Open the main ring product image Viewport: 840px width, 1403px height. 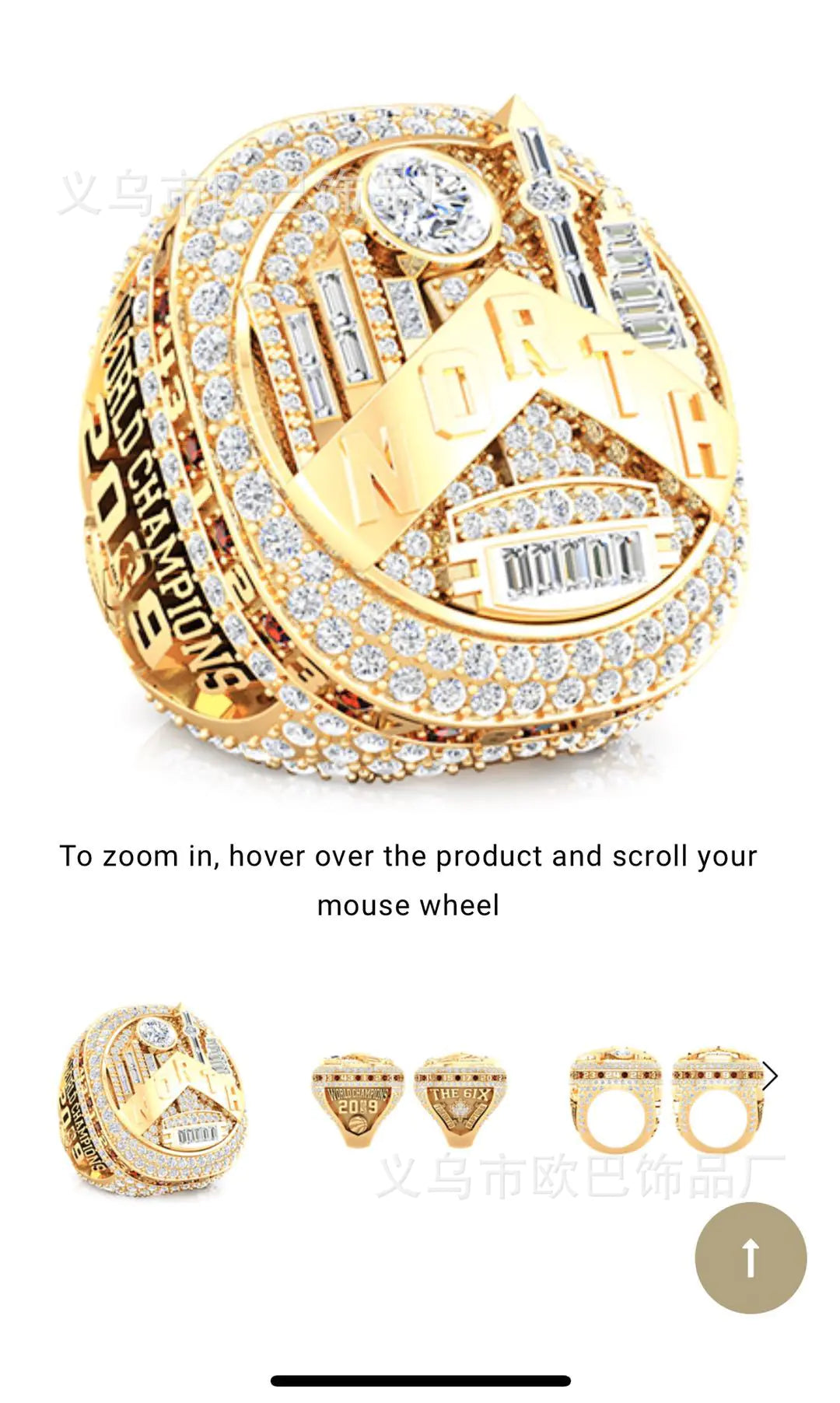[x=412, y=436]
